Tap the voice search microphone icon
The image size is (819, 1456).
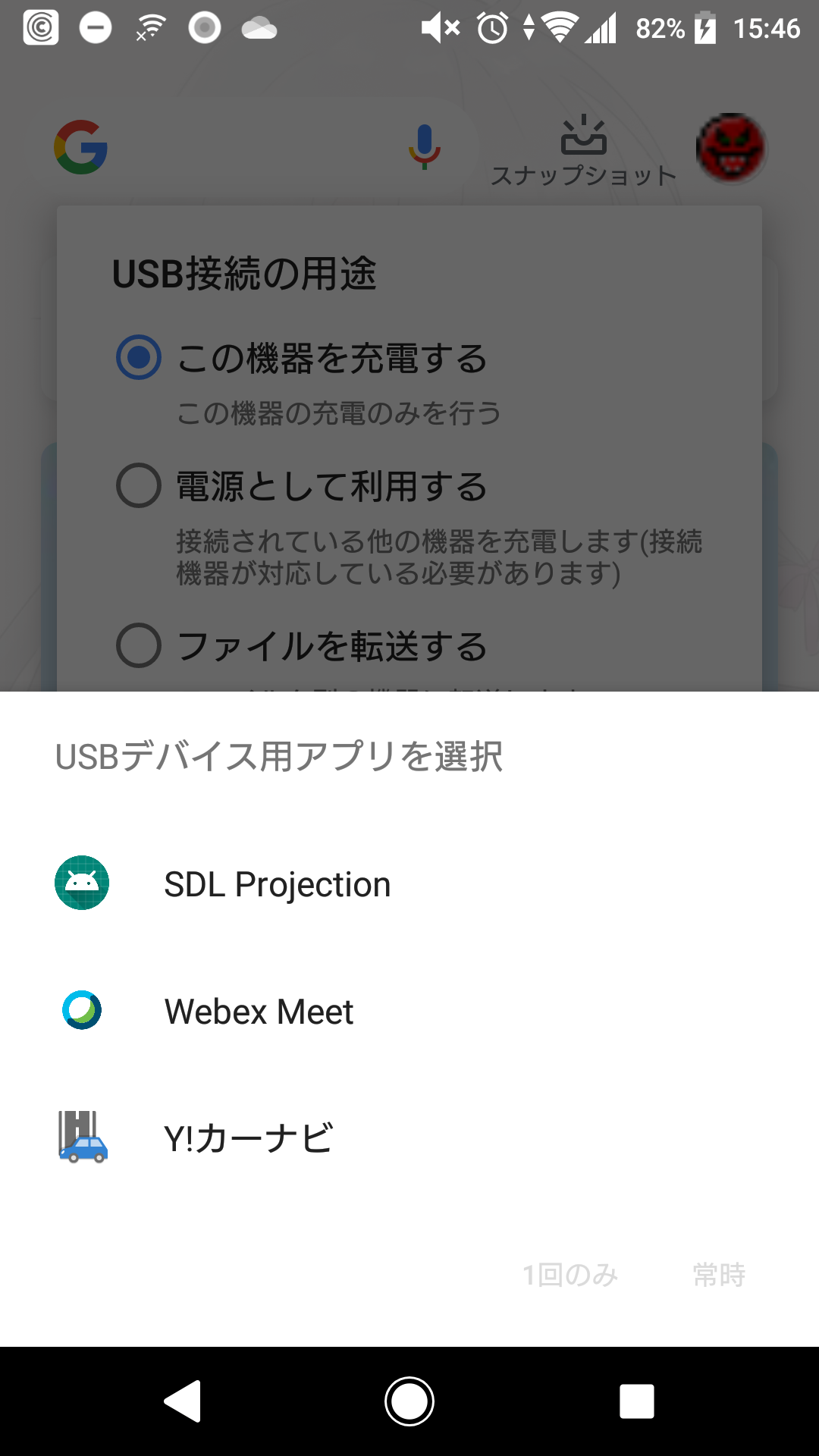tap(425, 146)
